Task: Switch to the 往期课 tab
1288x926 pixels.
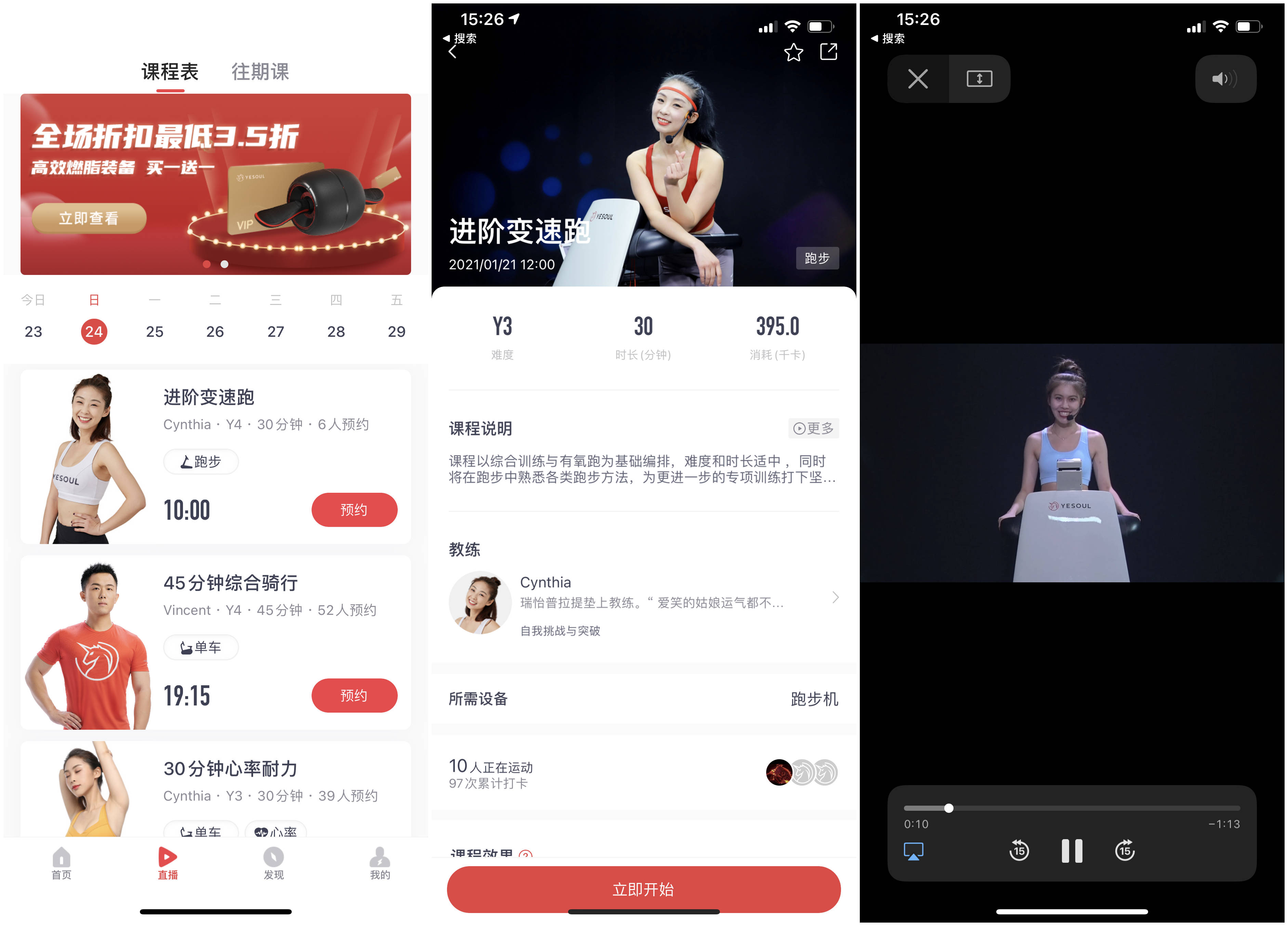Action: (260, 72)
